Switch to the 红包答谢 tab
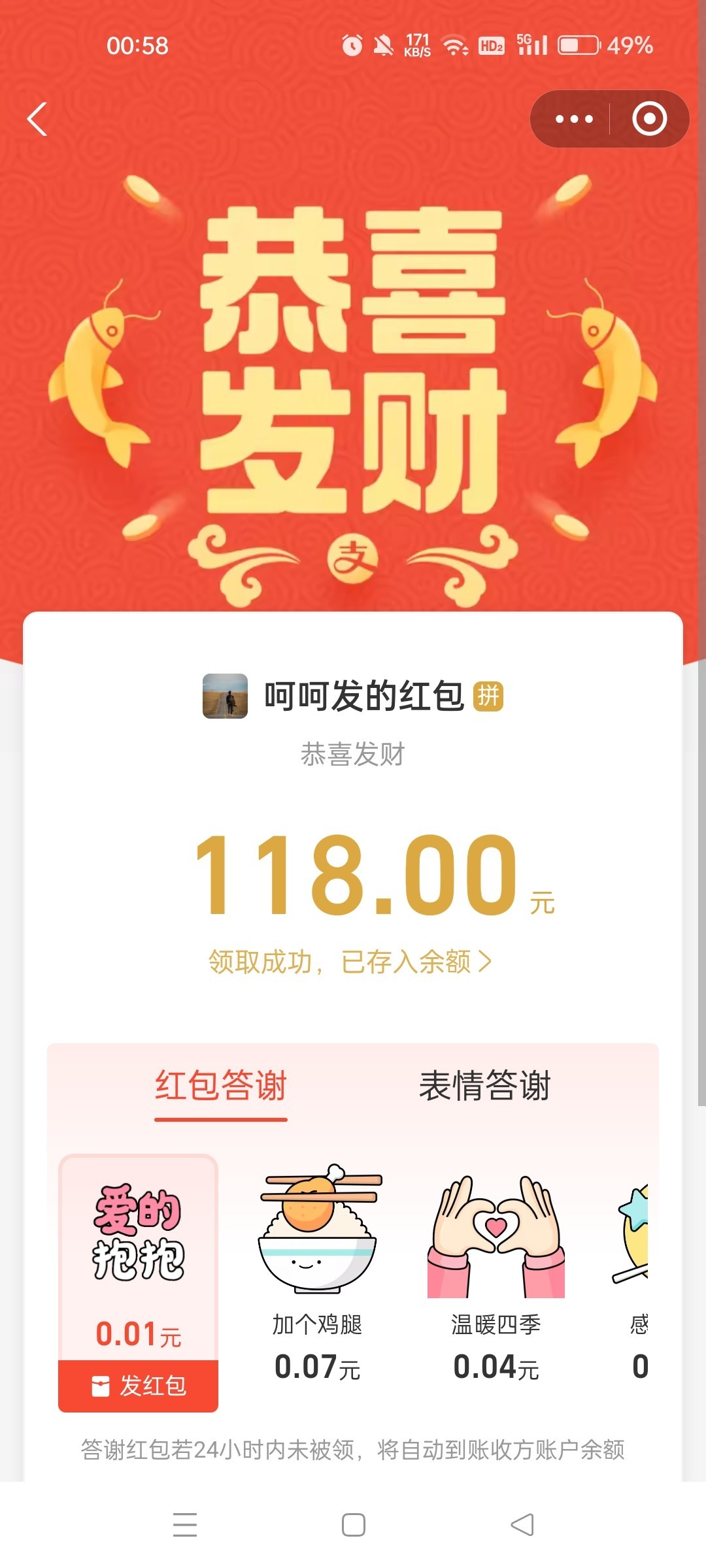This screenshot has width=706, height=1568. (221, 1086)
